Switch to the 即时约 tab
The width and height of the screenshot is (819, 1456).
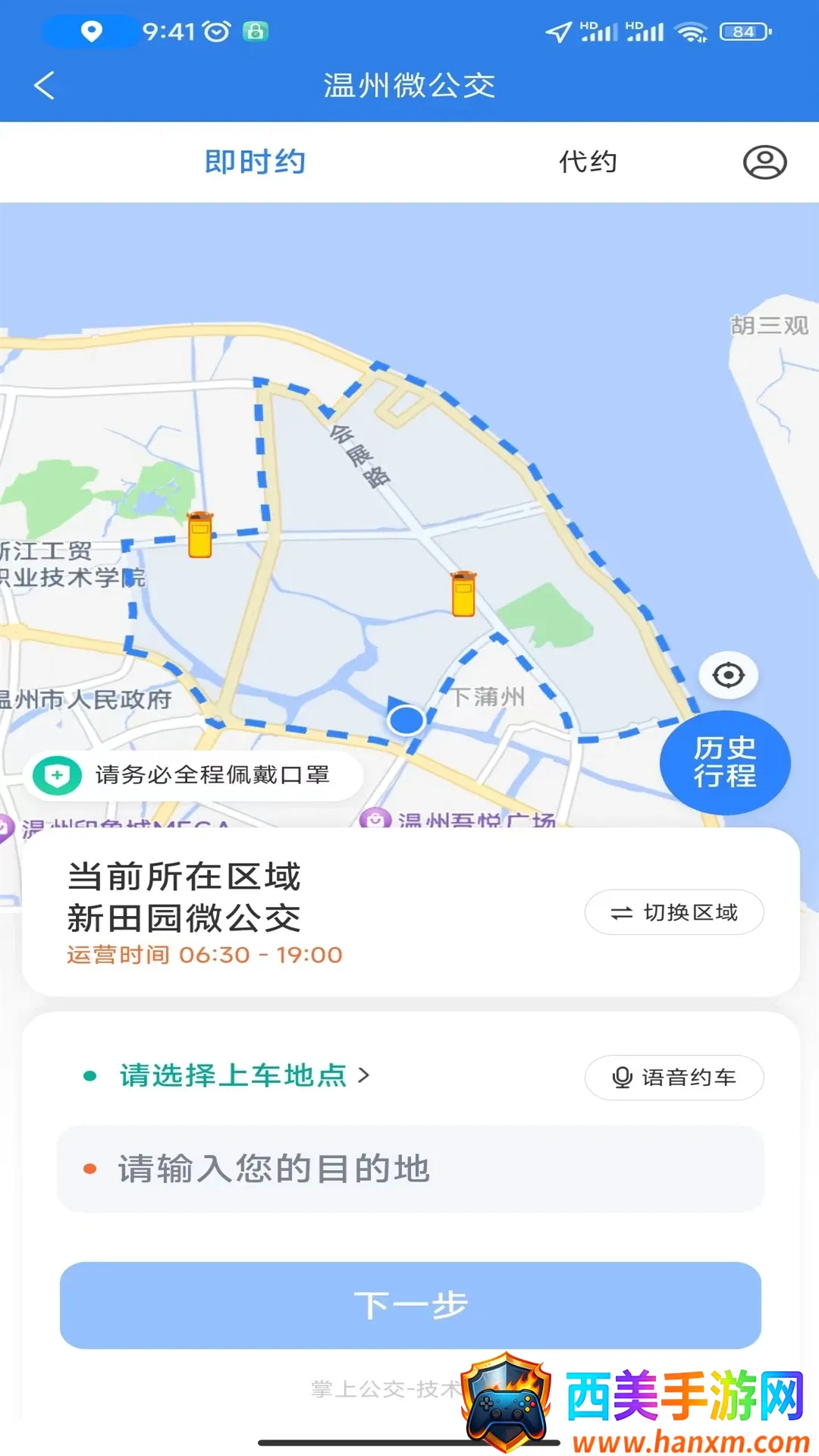[x=255, y=162]
